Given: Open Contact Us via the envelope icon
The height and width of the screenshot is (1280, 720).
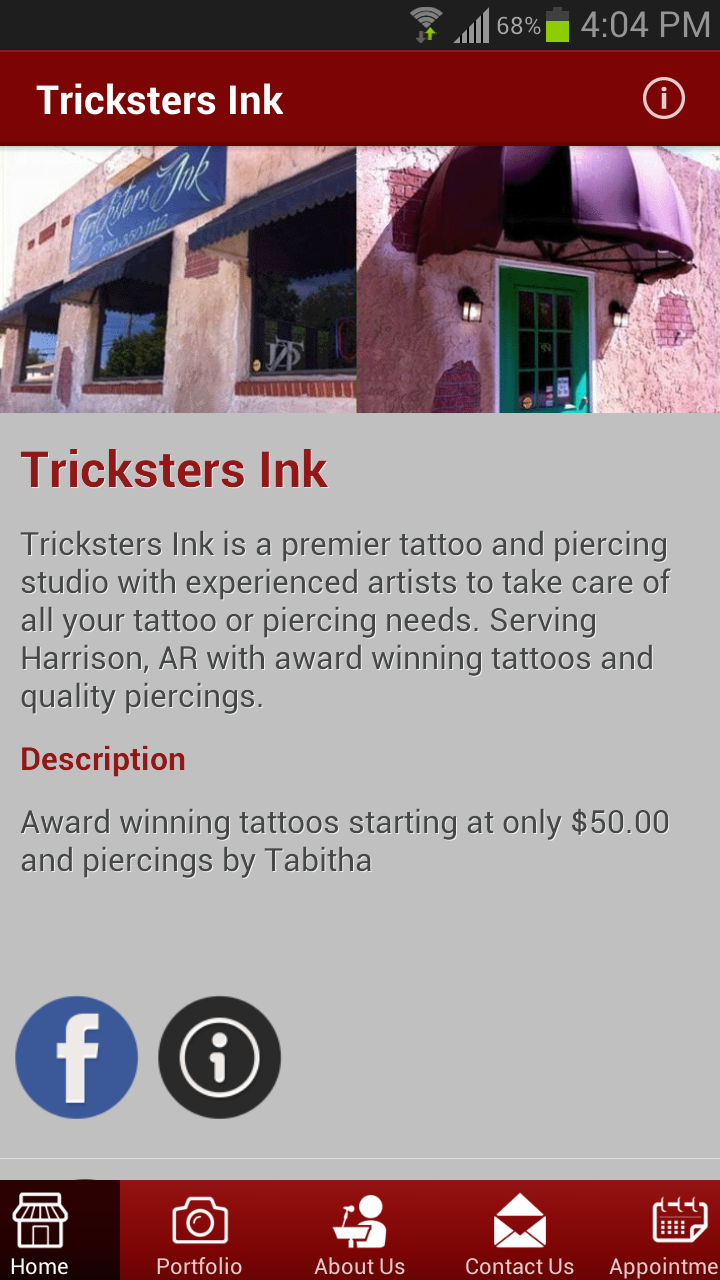Looking at the screenshot, I should [519, 1219].
